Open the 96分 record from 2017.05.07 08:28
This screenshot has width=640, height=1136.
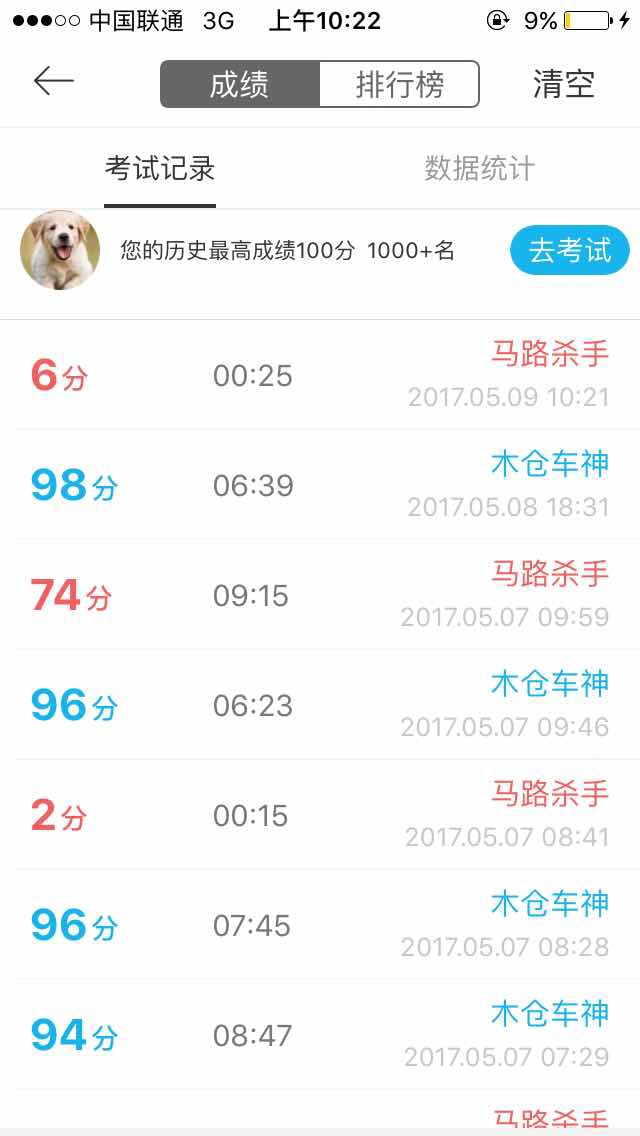[x=320, y=926]
